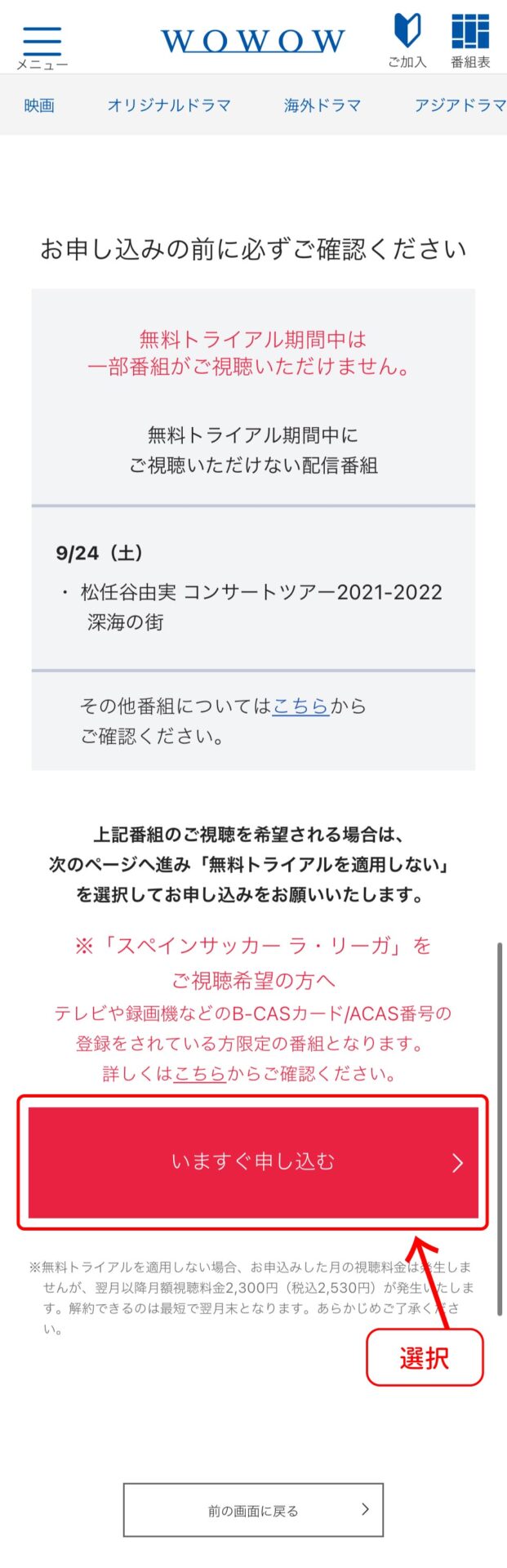
Task: Tap the ご加入 sign-up icon
Action: pyautogui.click(x=407, y=39)
